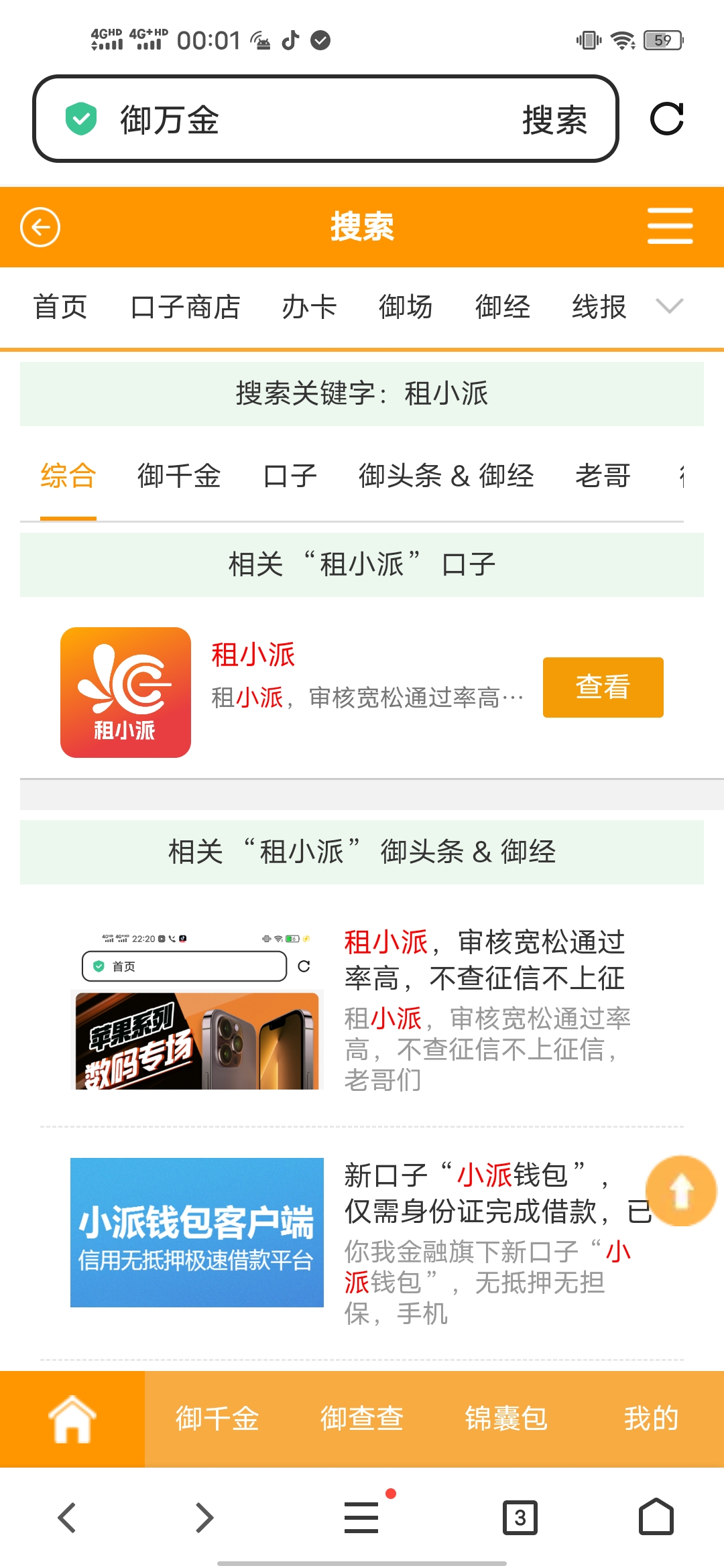Jump back to top with arrow button

pos(681,1191)
